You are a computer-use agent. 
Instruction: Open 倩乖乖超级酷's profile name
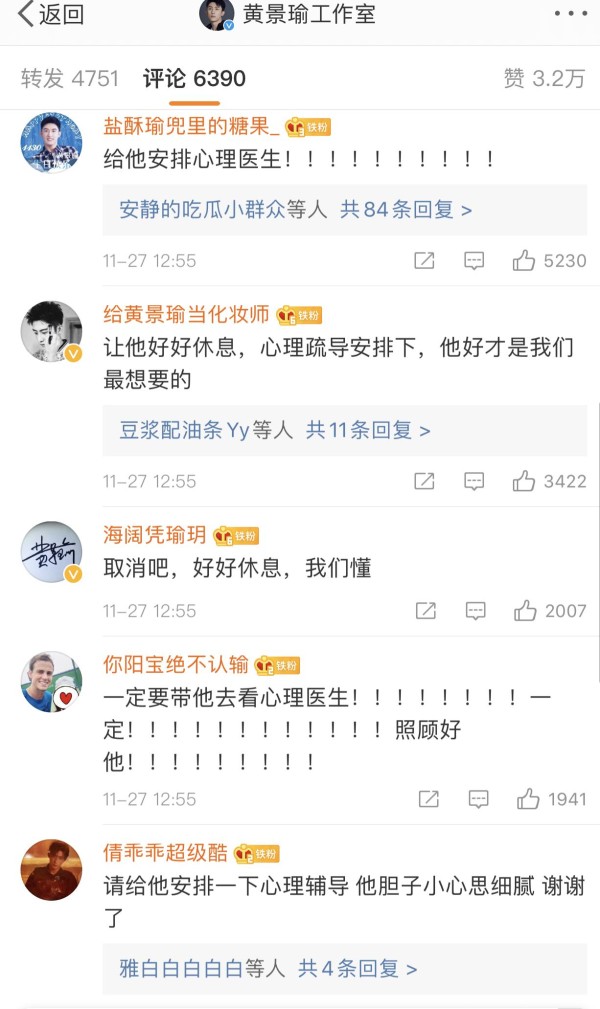coord(165,853)
